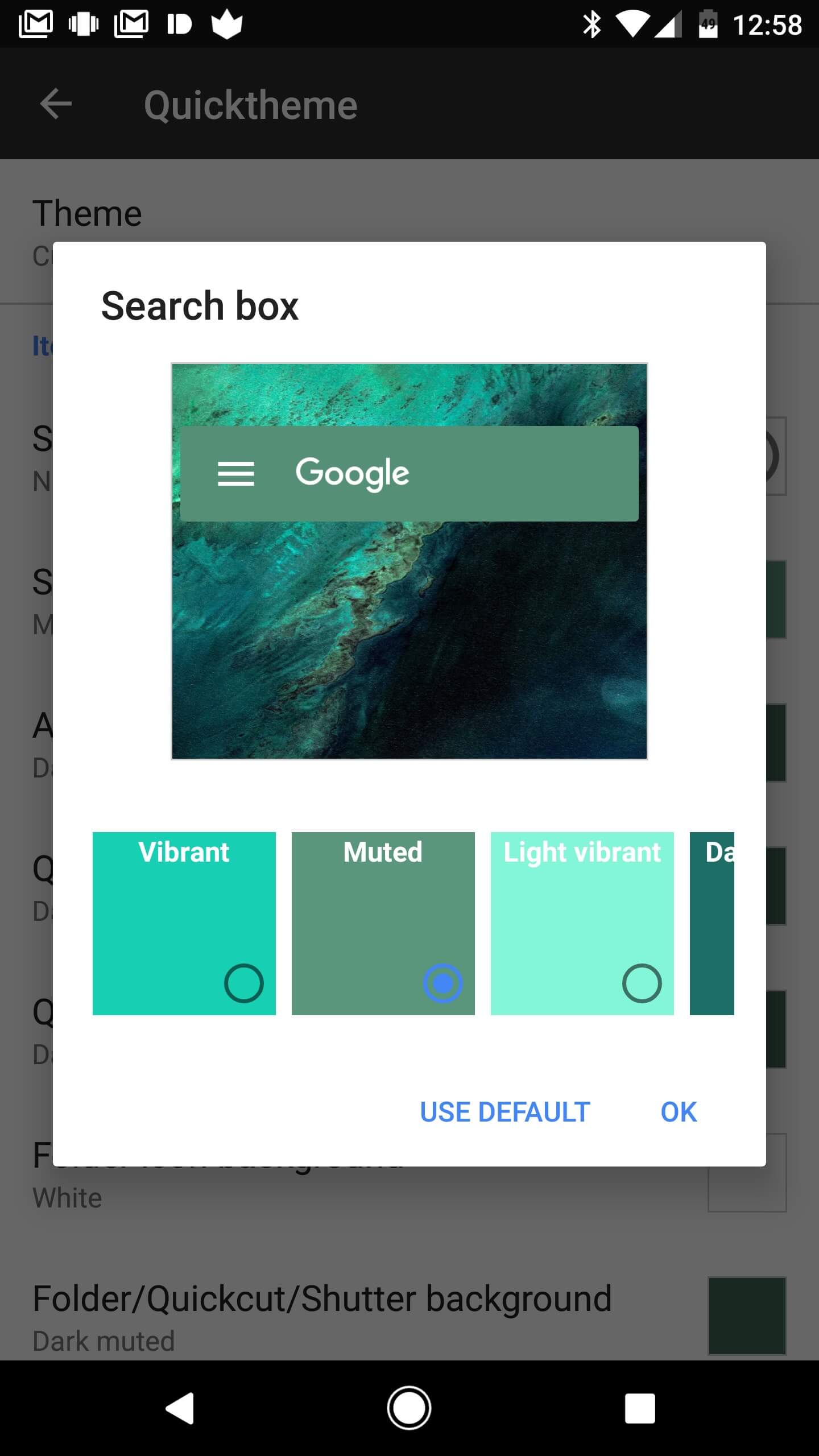The image size is (819, 1456).
Task: Select the Vibrant color swatch
Action: tap(184, 923)
